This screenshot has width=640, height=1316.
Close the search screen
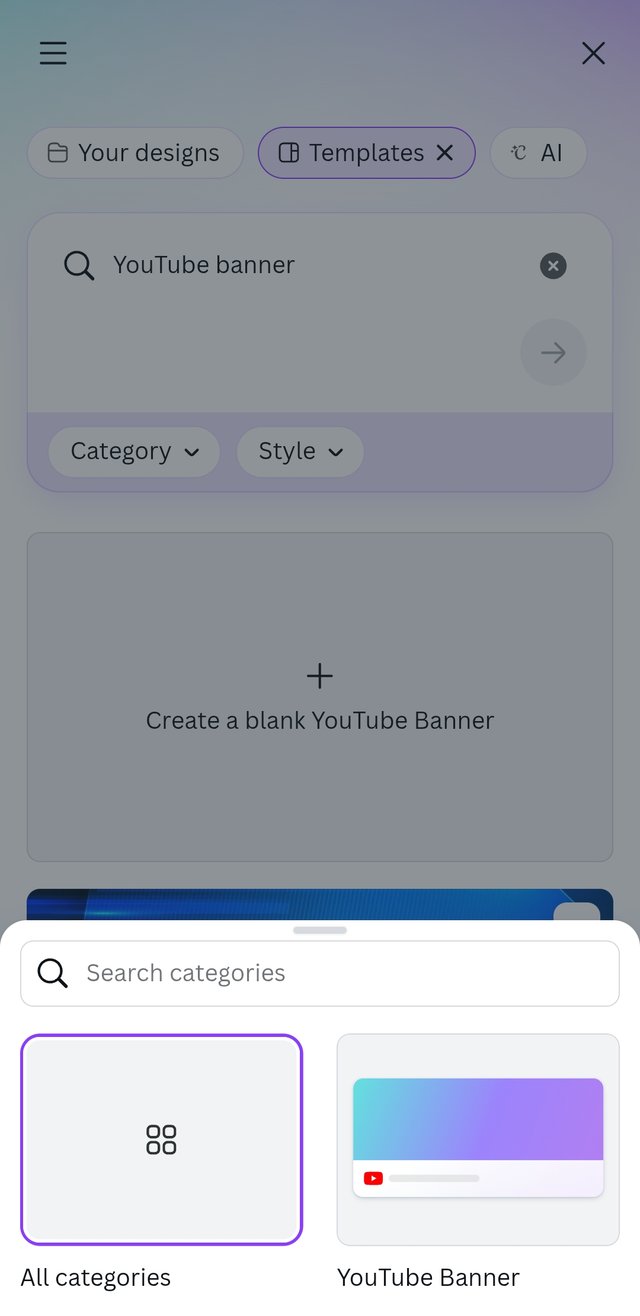pyautogui.click(x=593, y=53)
